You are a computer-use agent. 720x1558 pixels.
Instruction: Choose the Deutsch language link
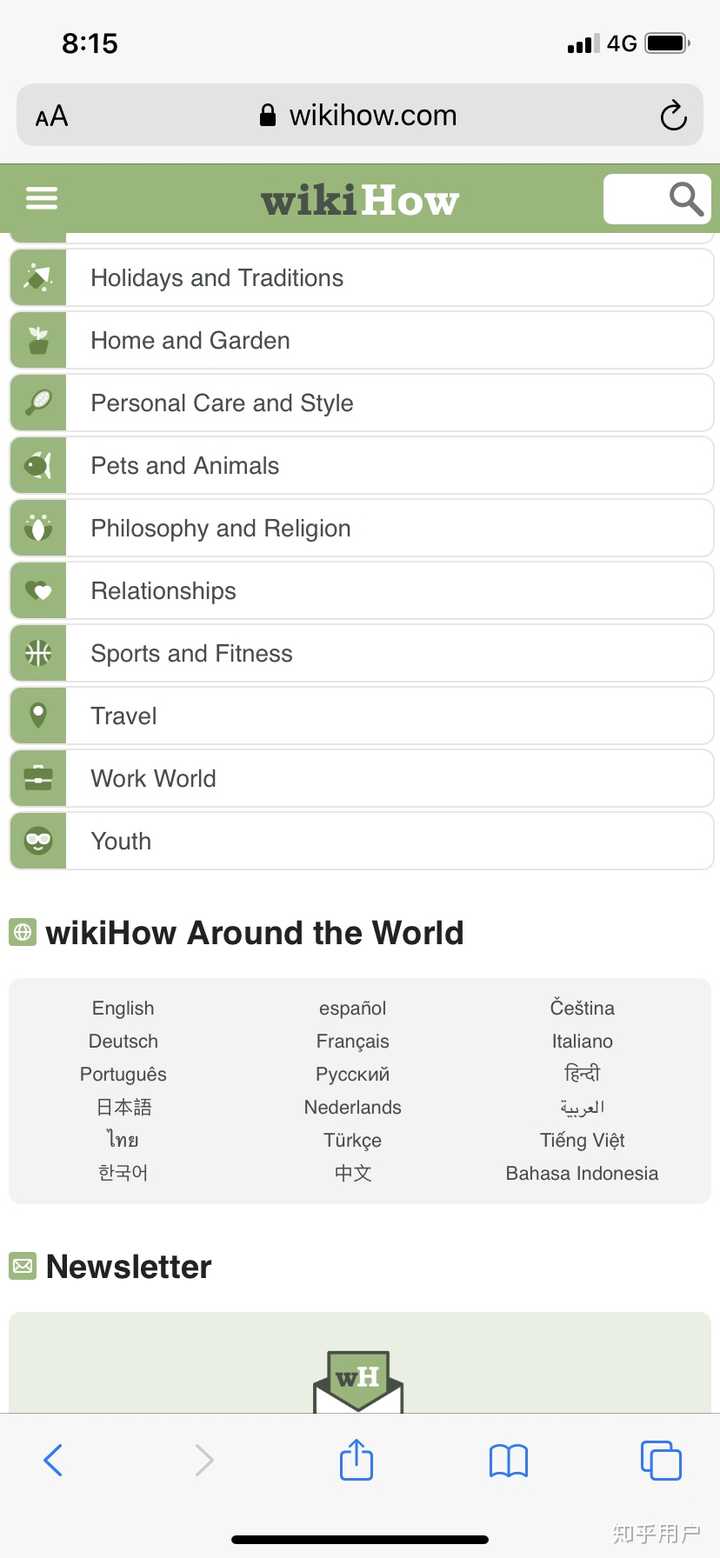tap(123, 1041)
